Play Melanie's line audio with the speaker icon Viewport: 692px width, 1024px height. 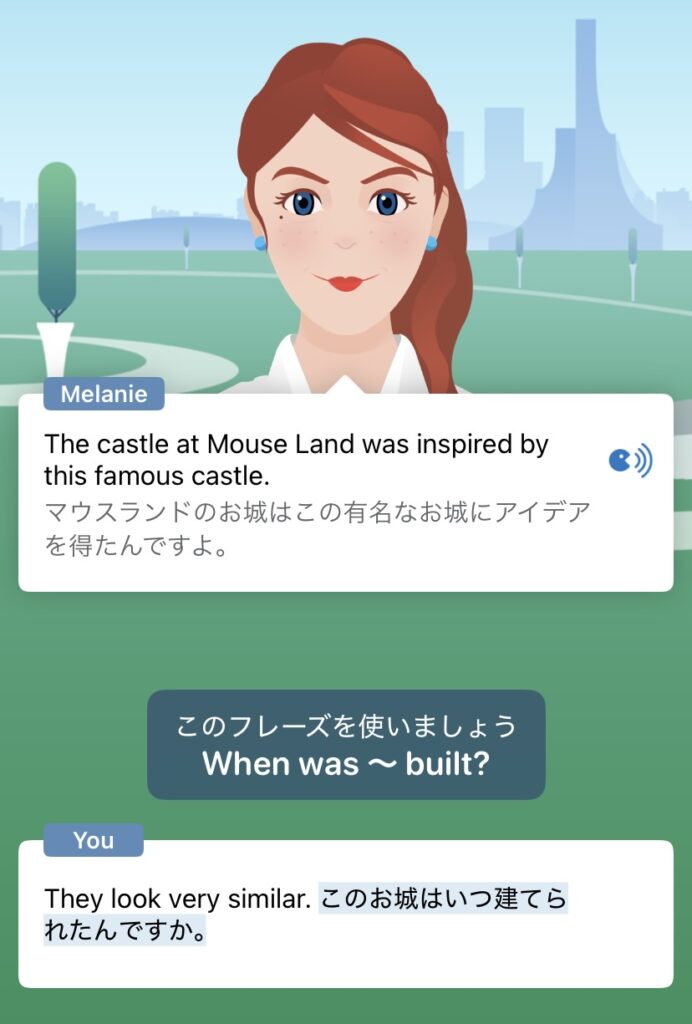point(630,461)
